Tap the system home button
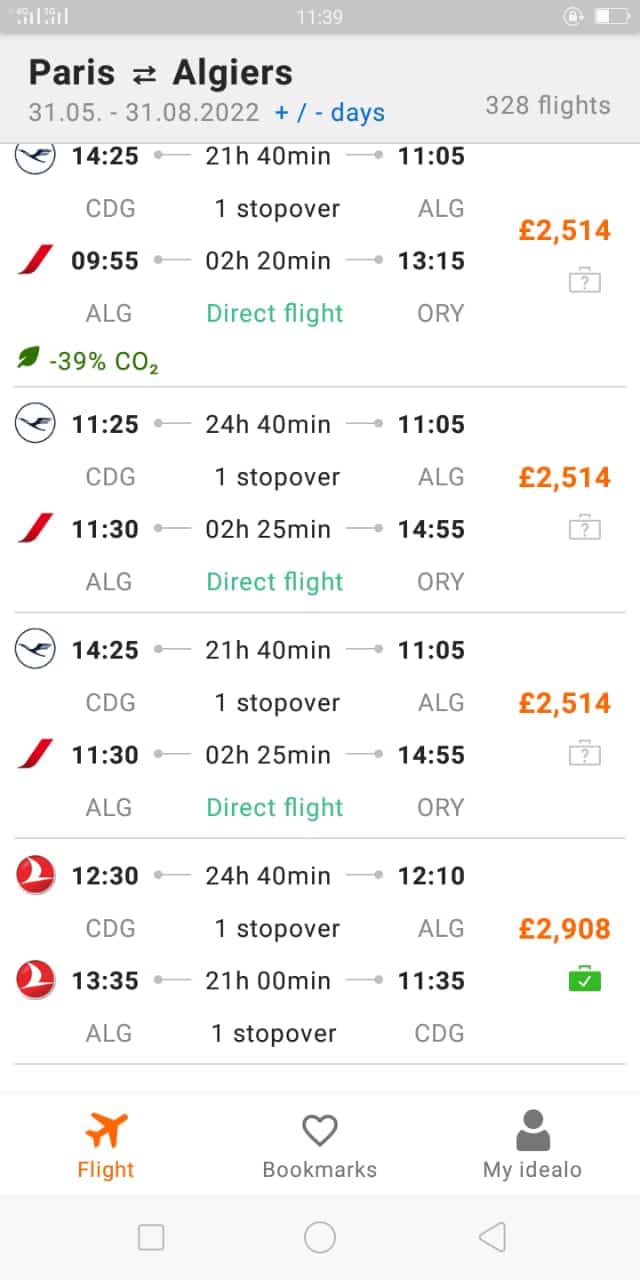 tap(320, 1238)
